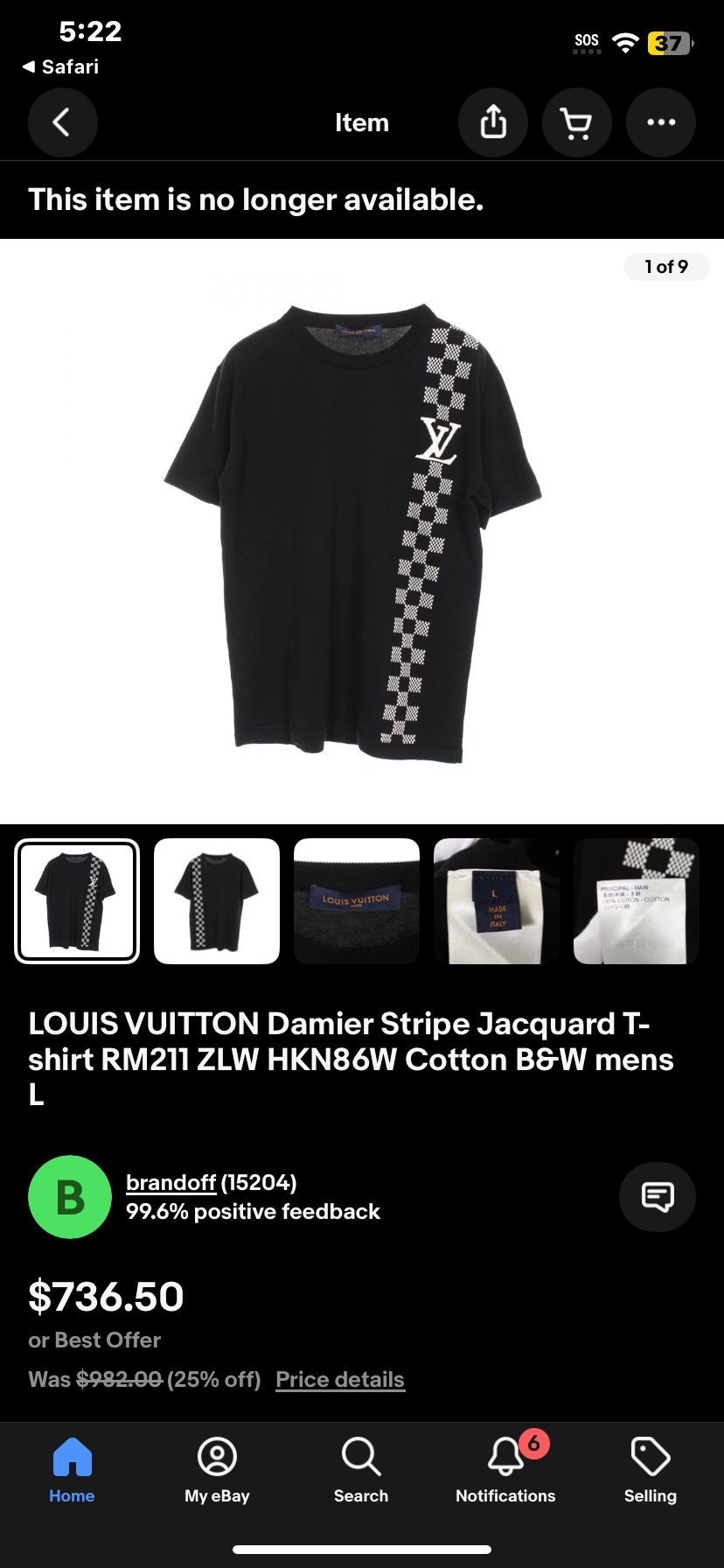View the size L tag thumbnail
The image size is (724, 1568).
pyautogui.click(x=496, y=900)
